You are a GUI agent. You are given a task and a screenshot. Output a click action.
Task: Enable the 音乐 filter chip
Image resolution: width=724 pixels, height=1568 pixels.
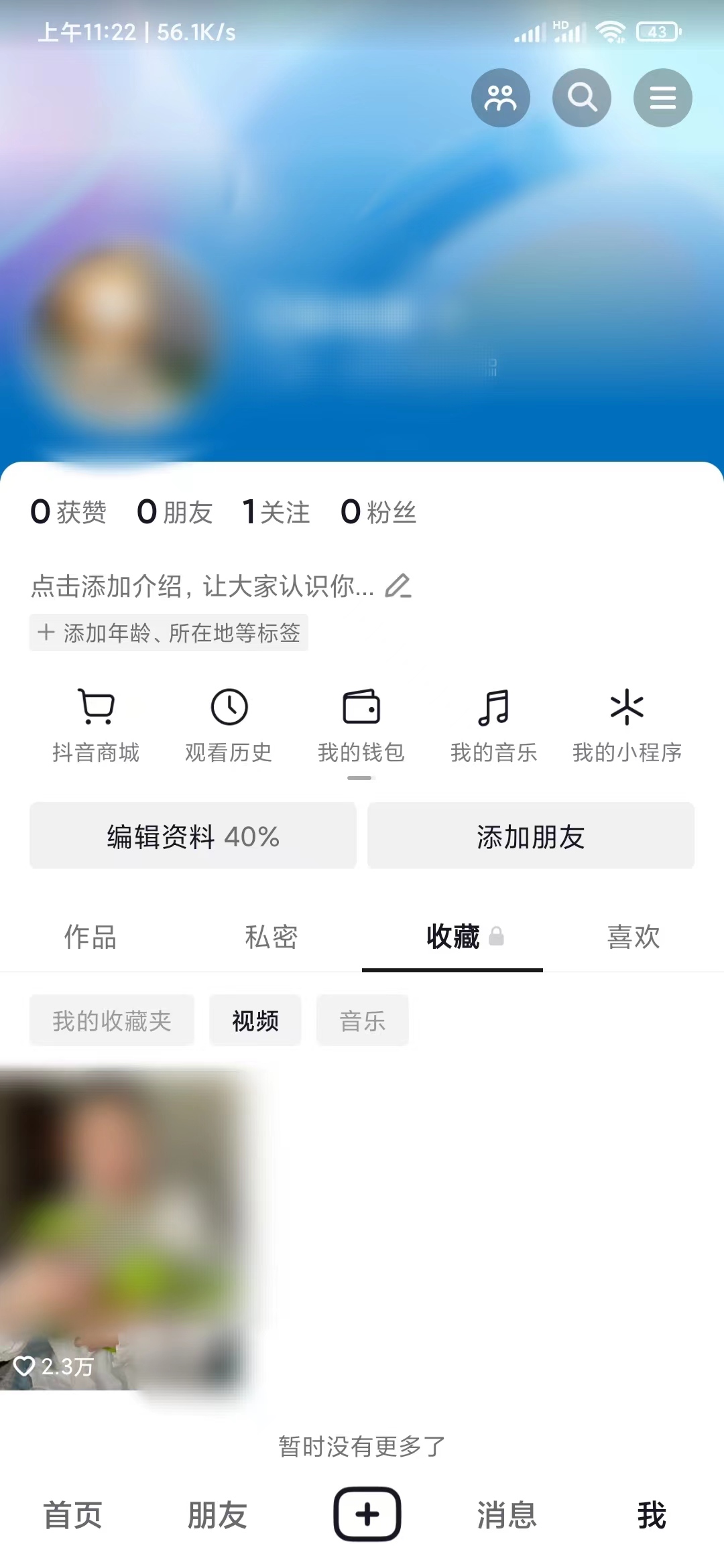coord(362,1020)
